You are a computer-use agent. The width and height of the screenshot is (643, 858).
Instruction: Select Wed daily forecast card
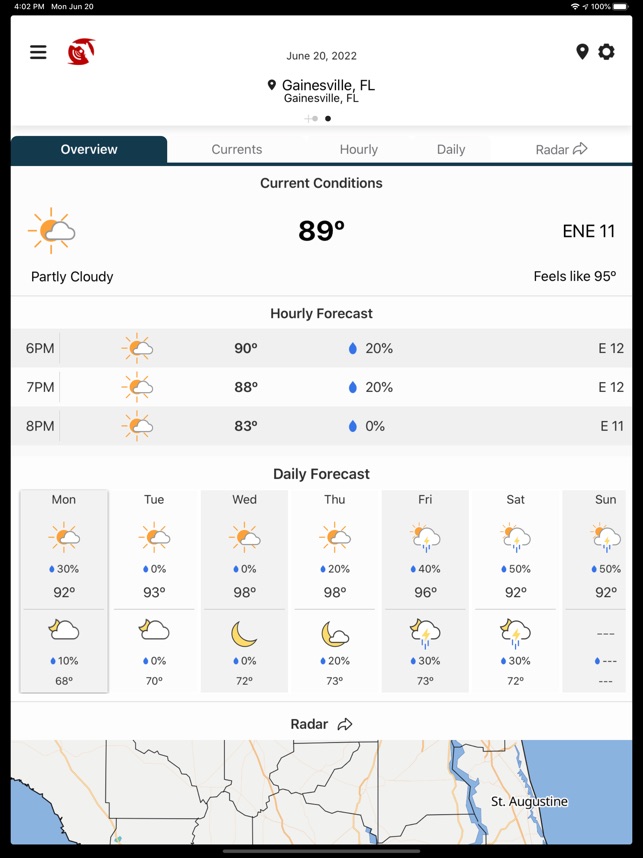tap(244, 590)
